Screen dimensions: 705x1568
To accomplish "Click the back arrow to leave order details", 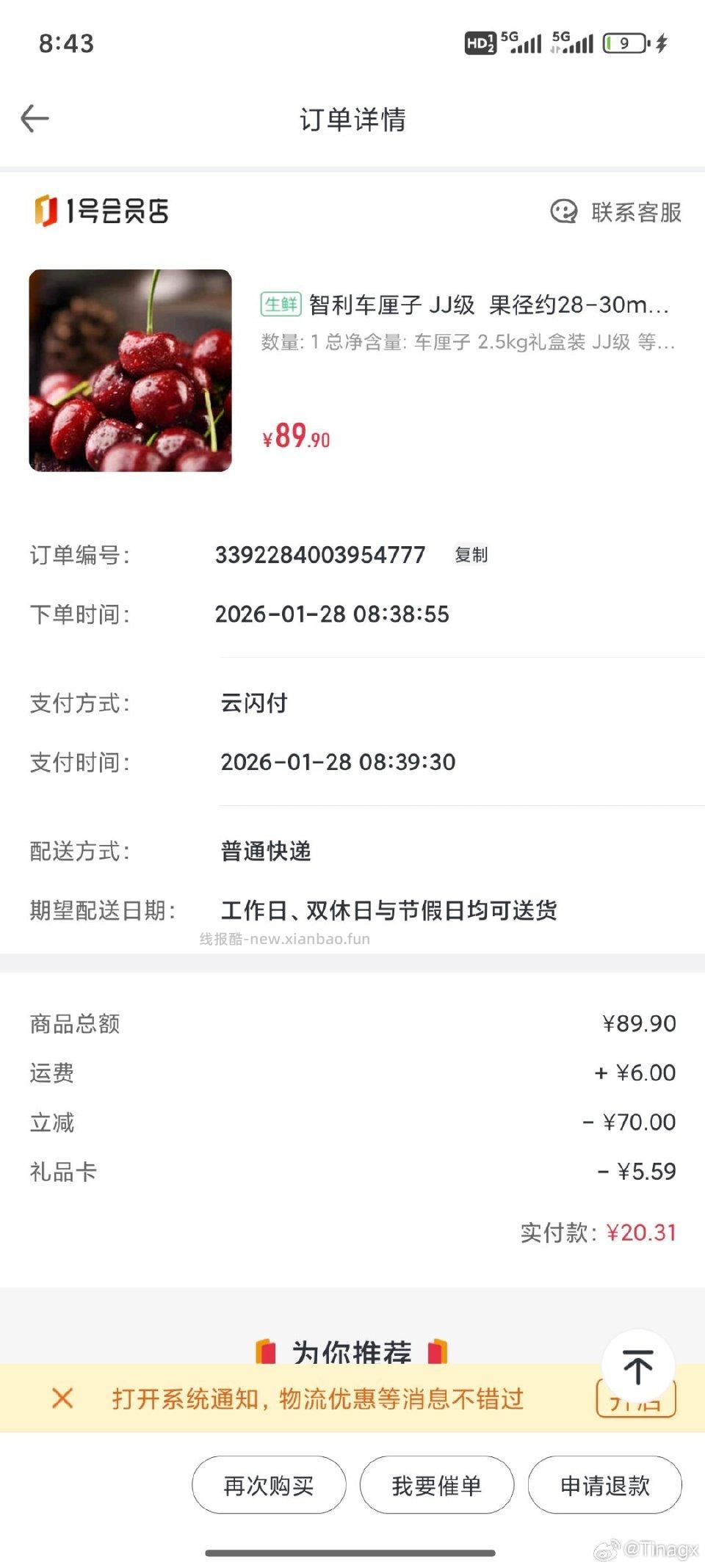I will [x=34, y=119].
